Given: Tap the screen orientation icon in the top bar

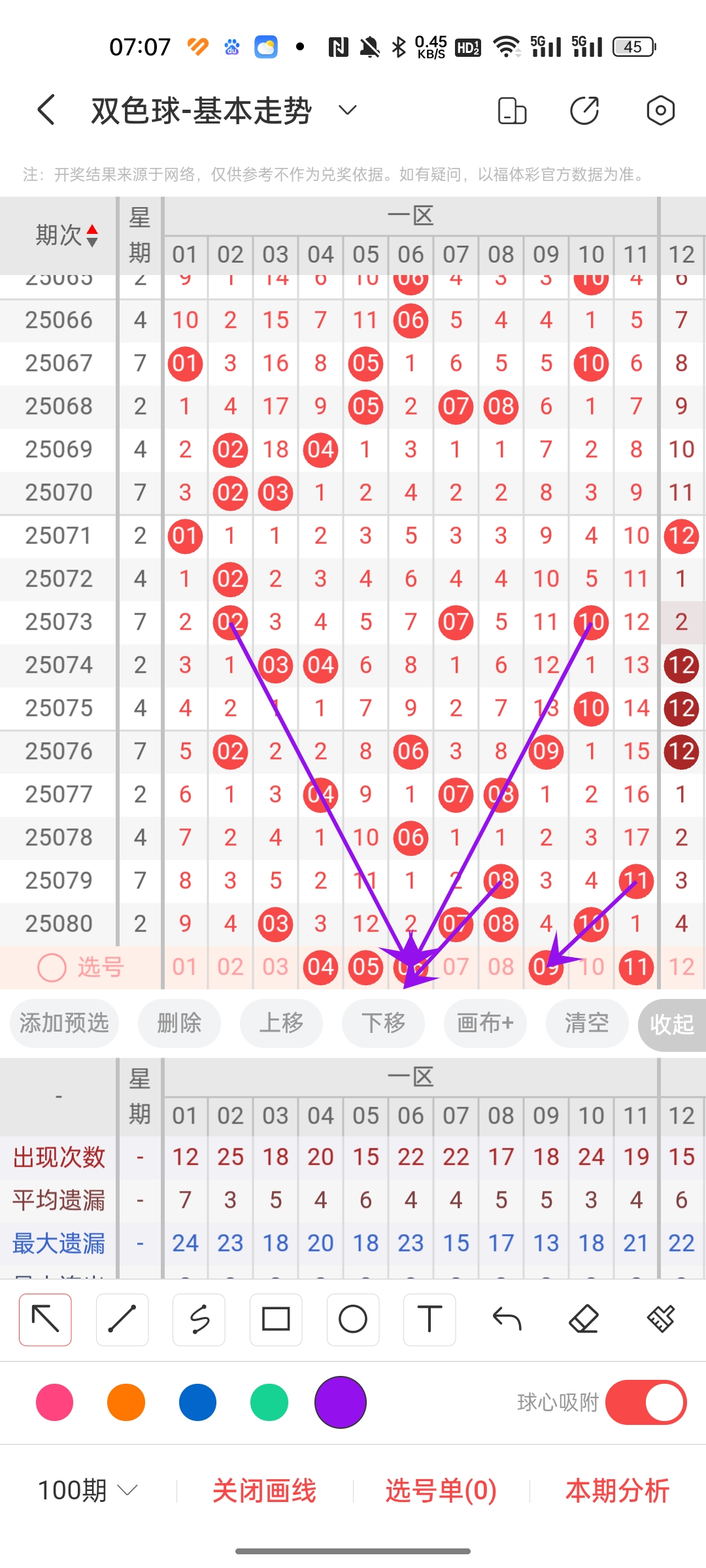Looking at the screenshot, I should pos(512,110).
